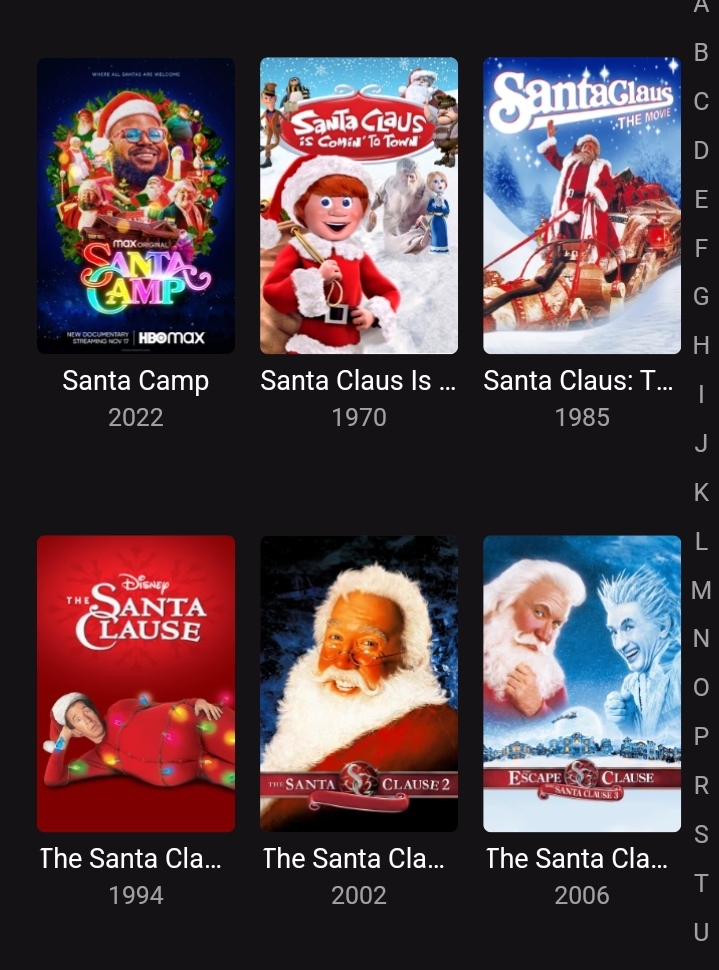Open the Santa Camp 2022 movie

click(136, 206)
